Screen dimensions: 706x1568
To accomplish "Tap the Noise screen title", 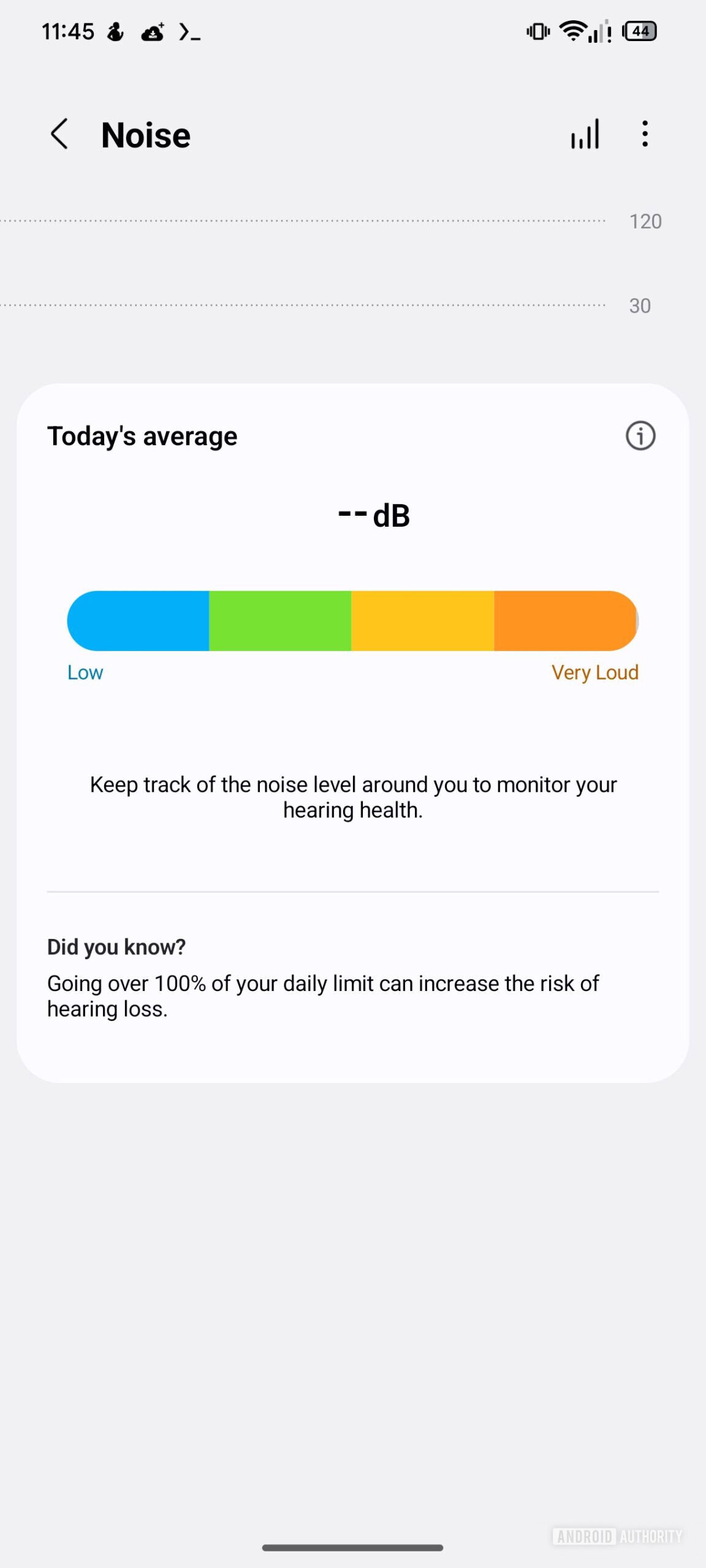I will pos(145,134).
